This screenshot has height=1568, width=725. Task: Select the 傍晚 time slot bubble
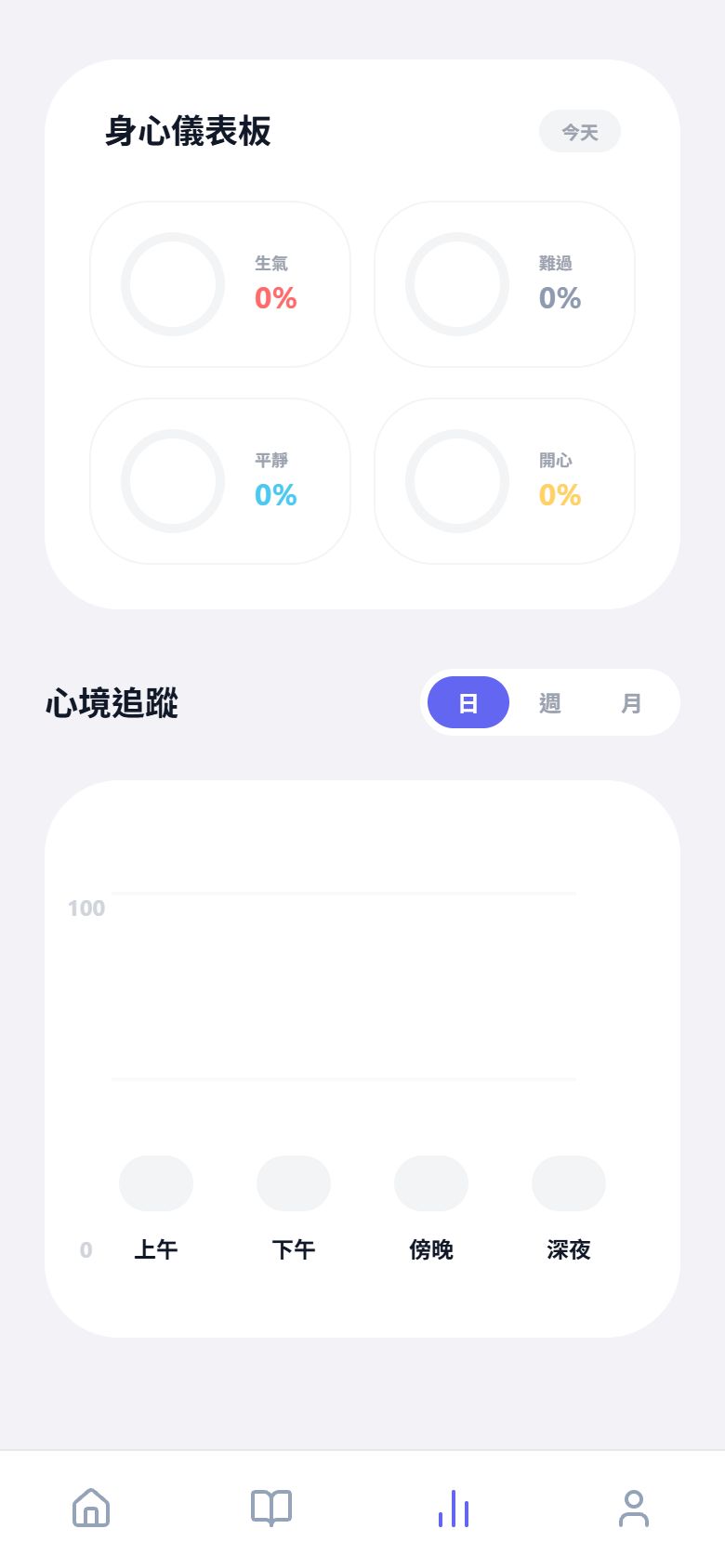(430, 1183)
